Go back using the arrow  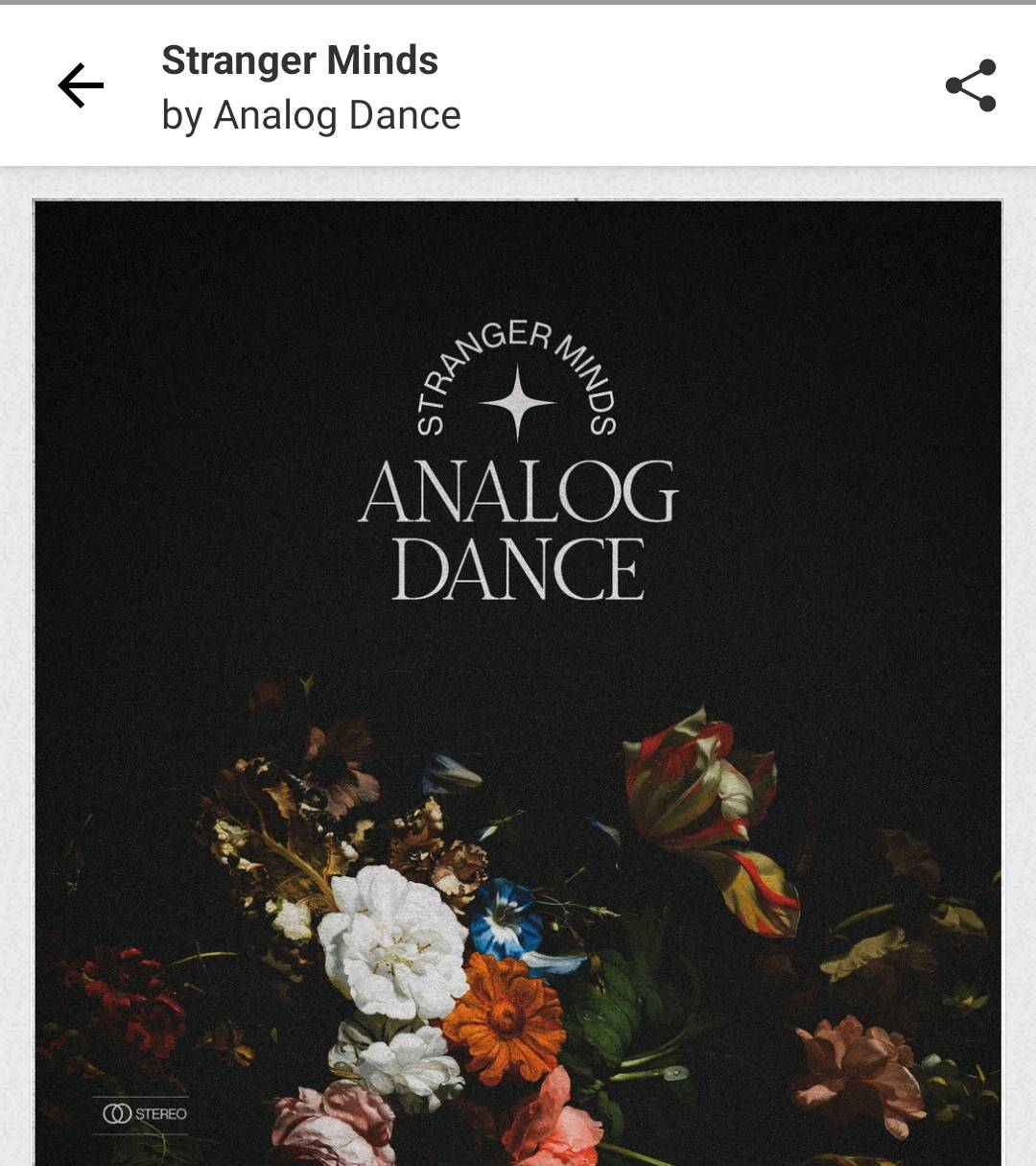tap(81, 86)
